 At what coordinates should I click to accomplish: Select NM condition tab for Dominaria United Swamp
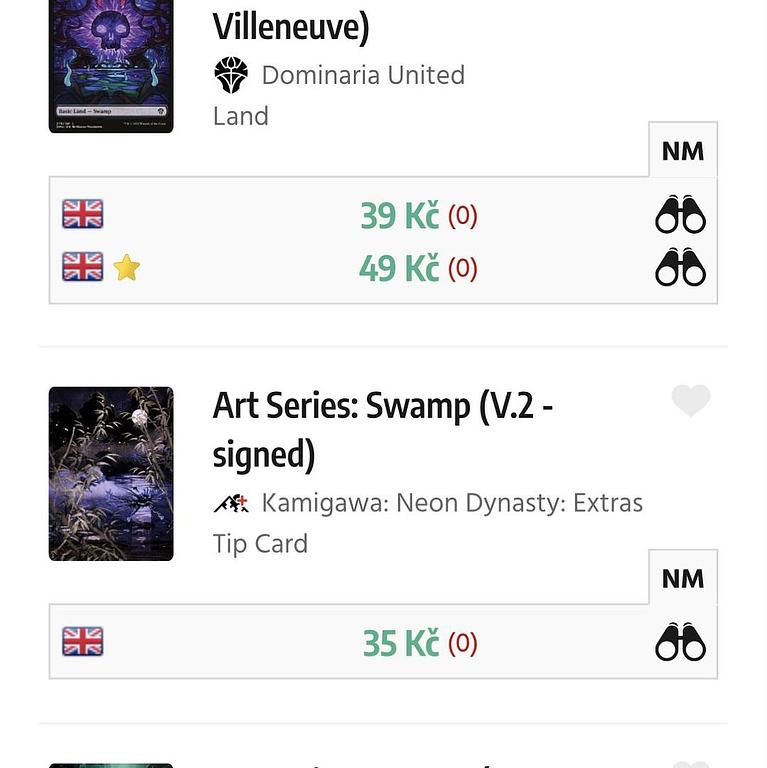tap(683, 151)
